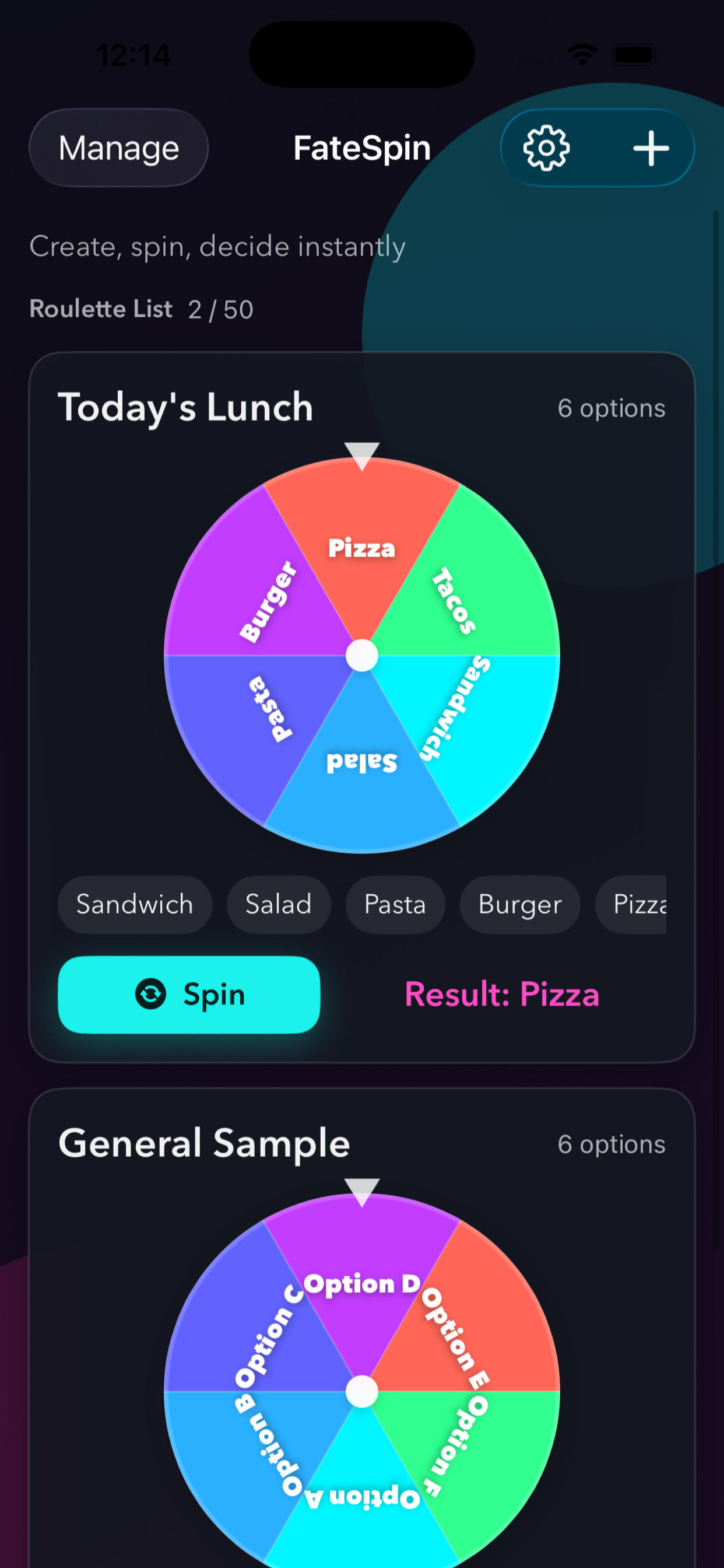This screenshot has height=1568, width=724.
Task: Add a new roulette with plus icon
Action: pos(651,148)
